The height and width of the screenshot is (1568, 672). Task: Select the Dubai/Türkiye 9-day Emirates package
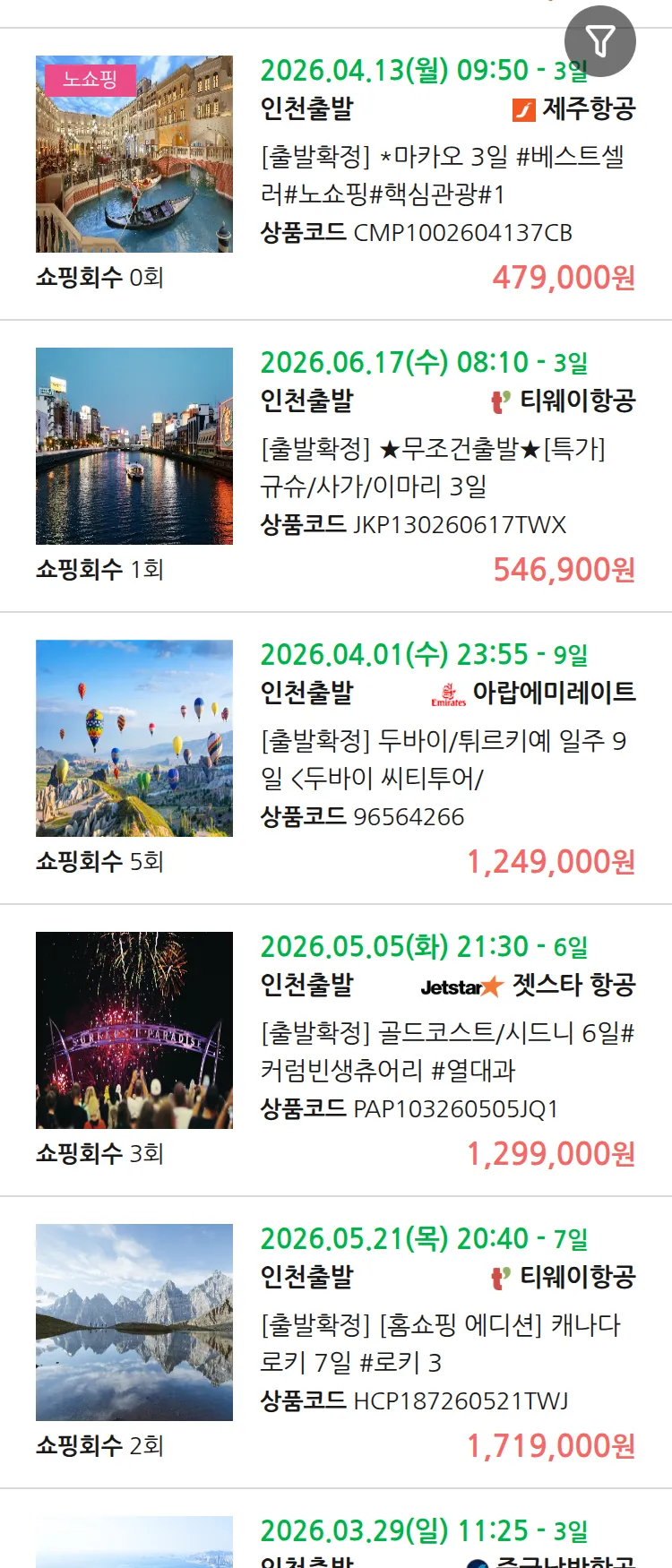pos(443,759)
